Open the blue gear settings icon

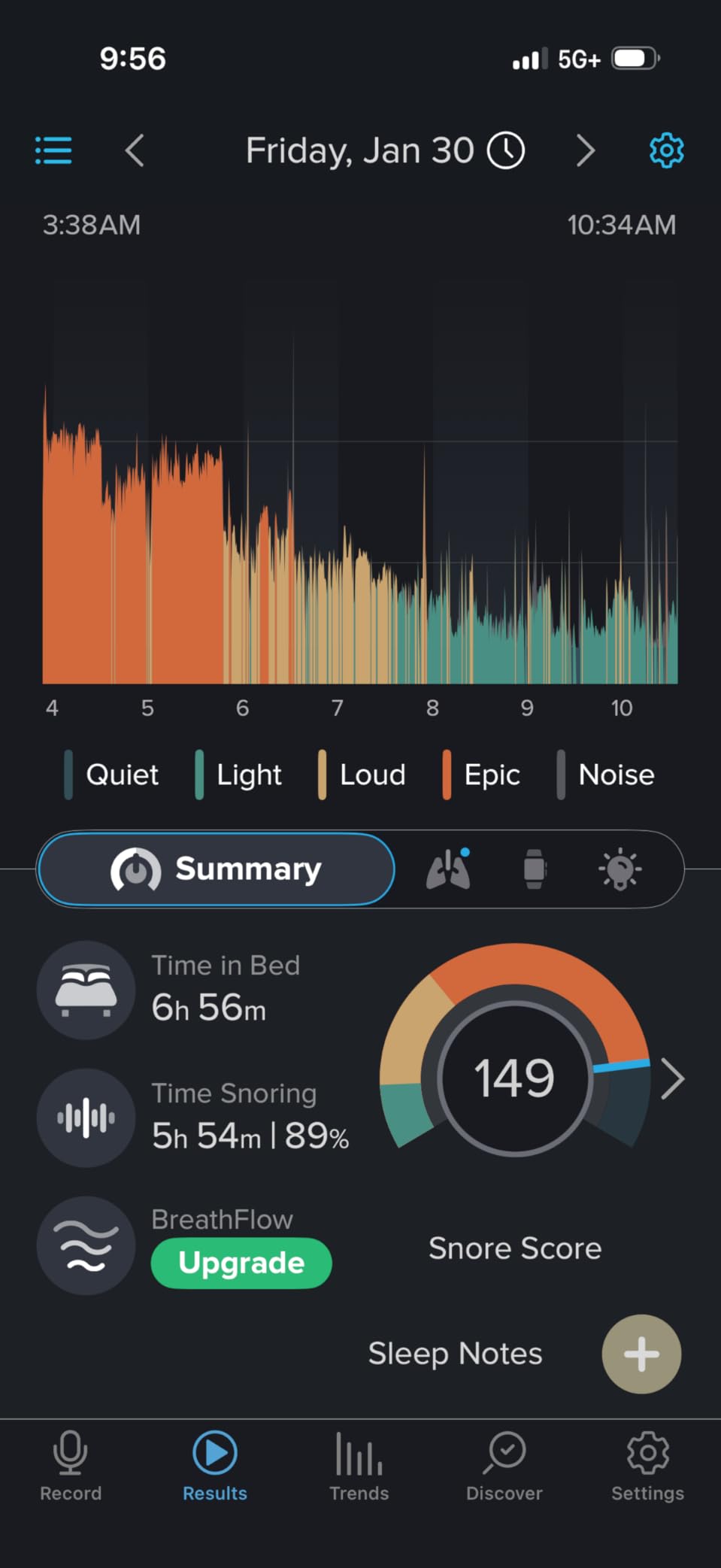pos(666,150)
